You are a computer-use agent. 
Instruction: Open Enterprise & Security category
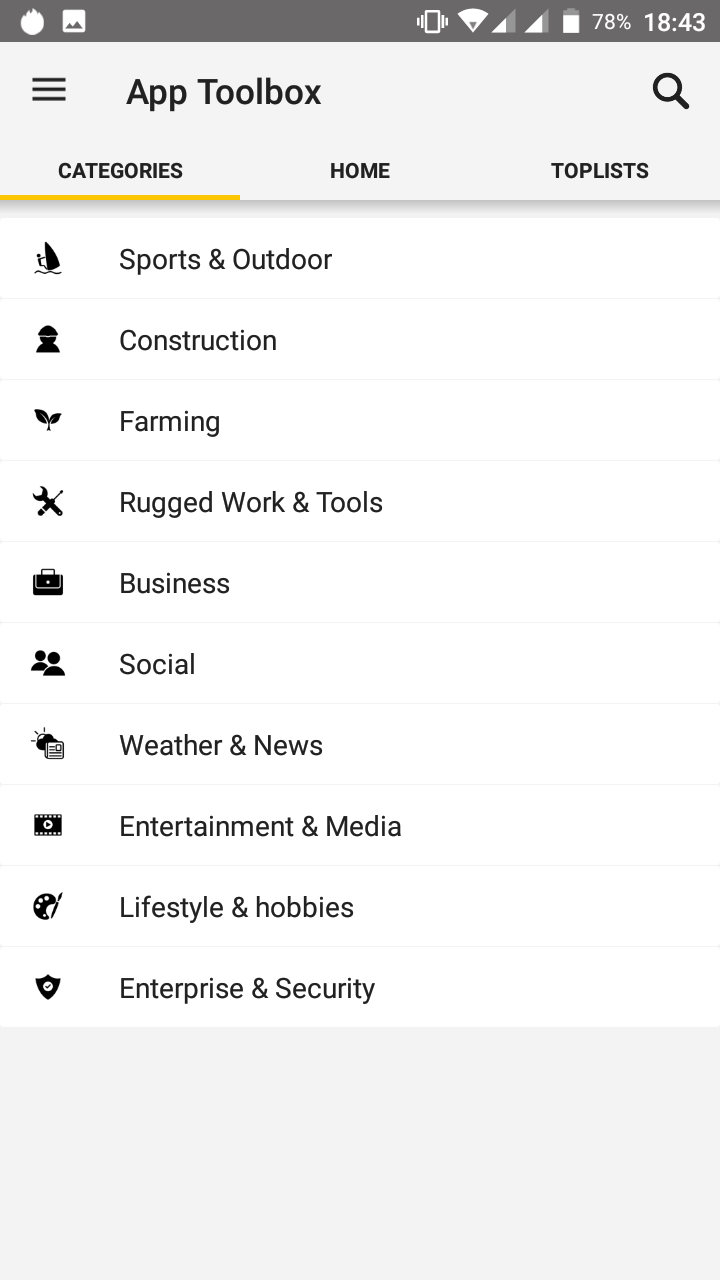pos(360,988)
